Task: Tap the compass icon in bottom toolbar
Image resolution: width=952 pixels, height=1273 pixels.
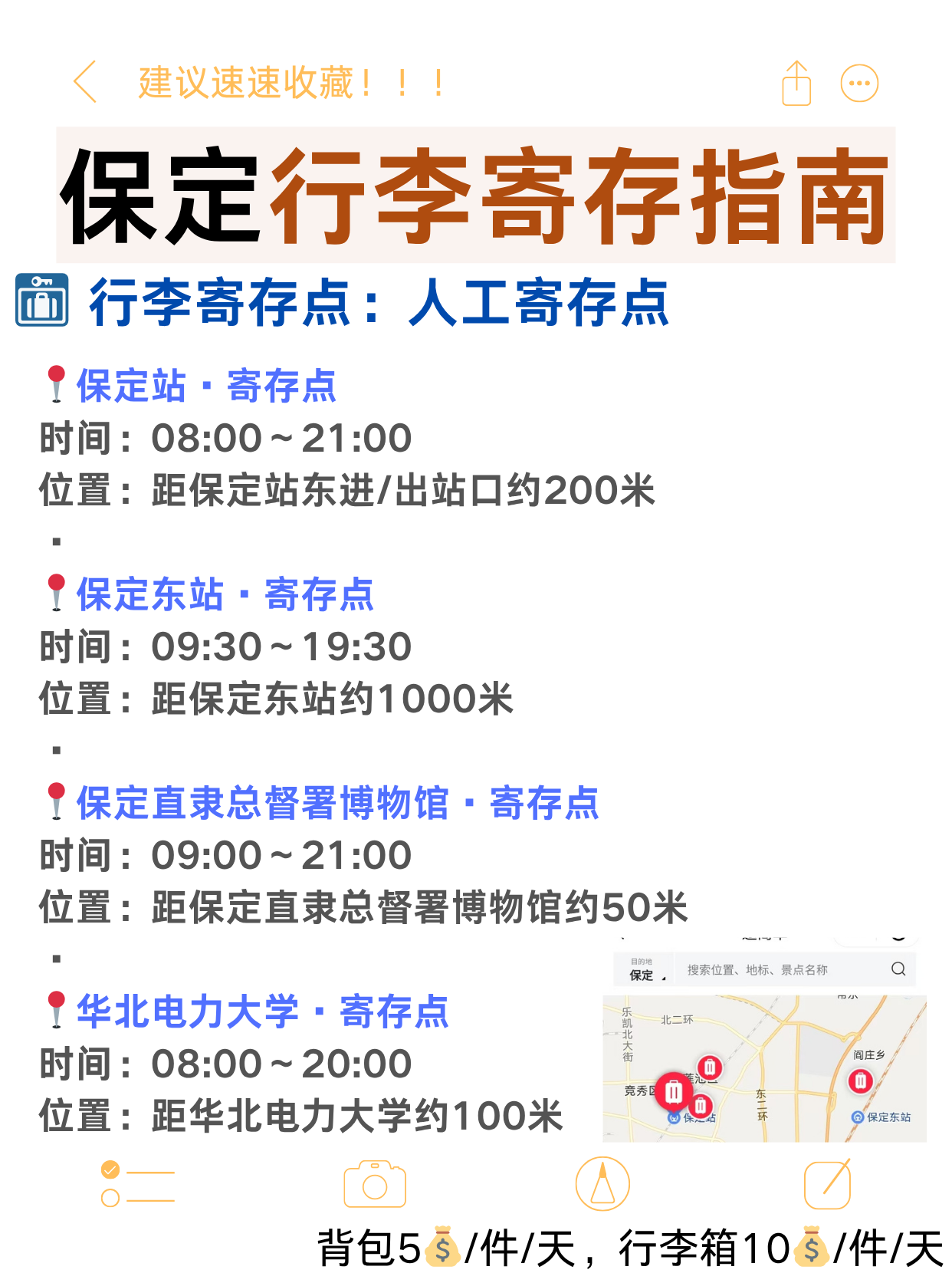Action: point(602,1183)
